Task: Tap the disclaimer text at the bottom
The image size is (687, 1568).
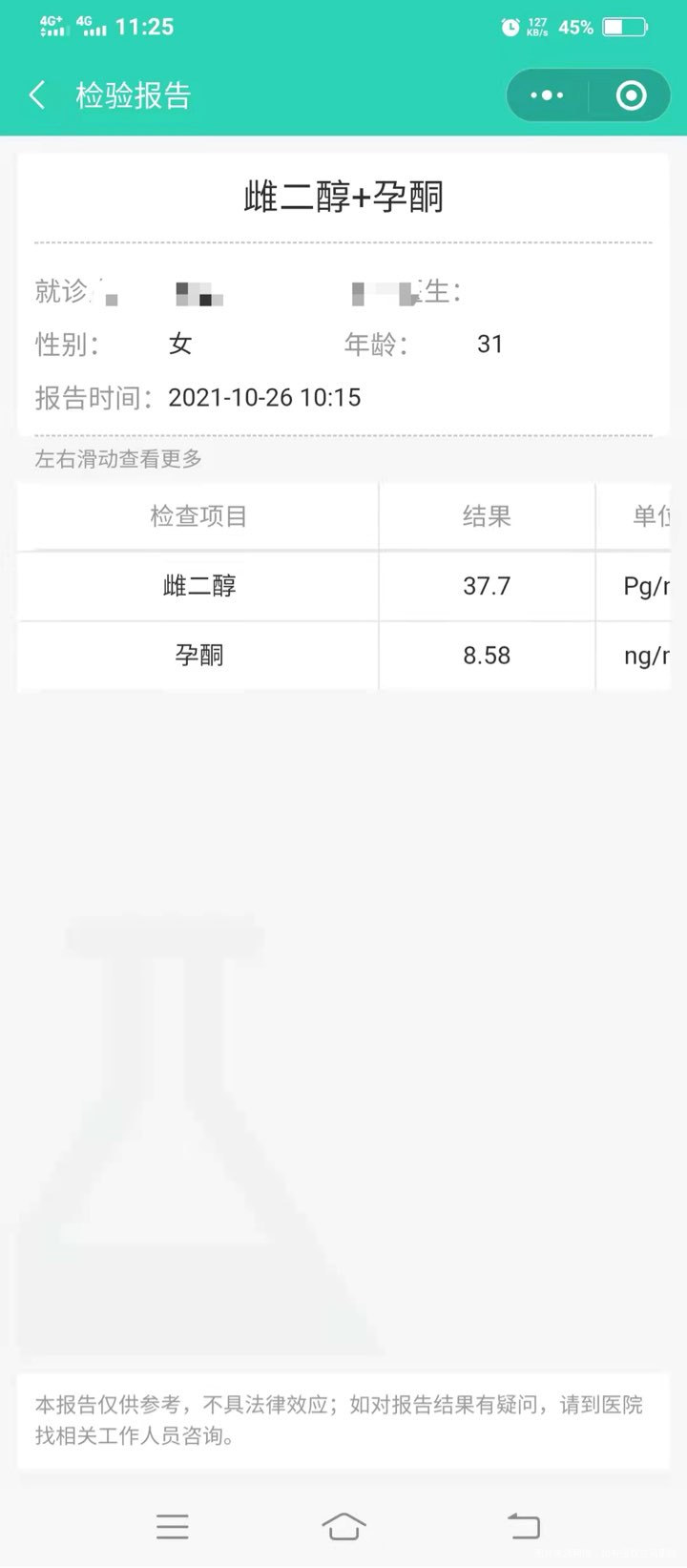Action: [343, 1423]
